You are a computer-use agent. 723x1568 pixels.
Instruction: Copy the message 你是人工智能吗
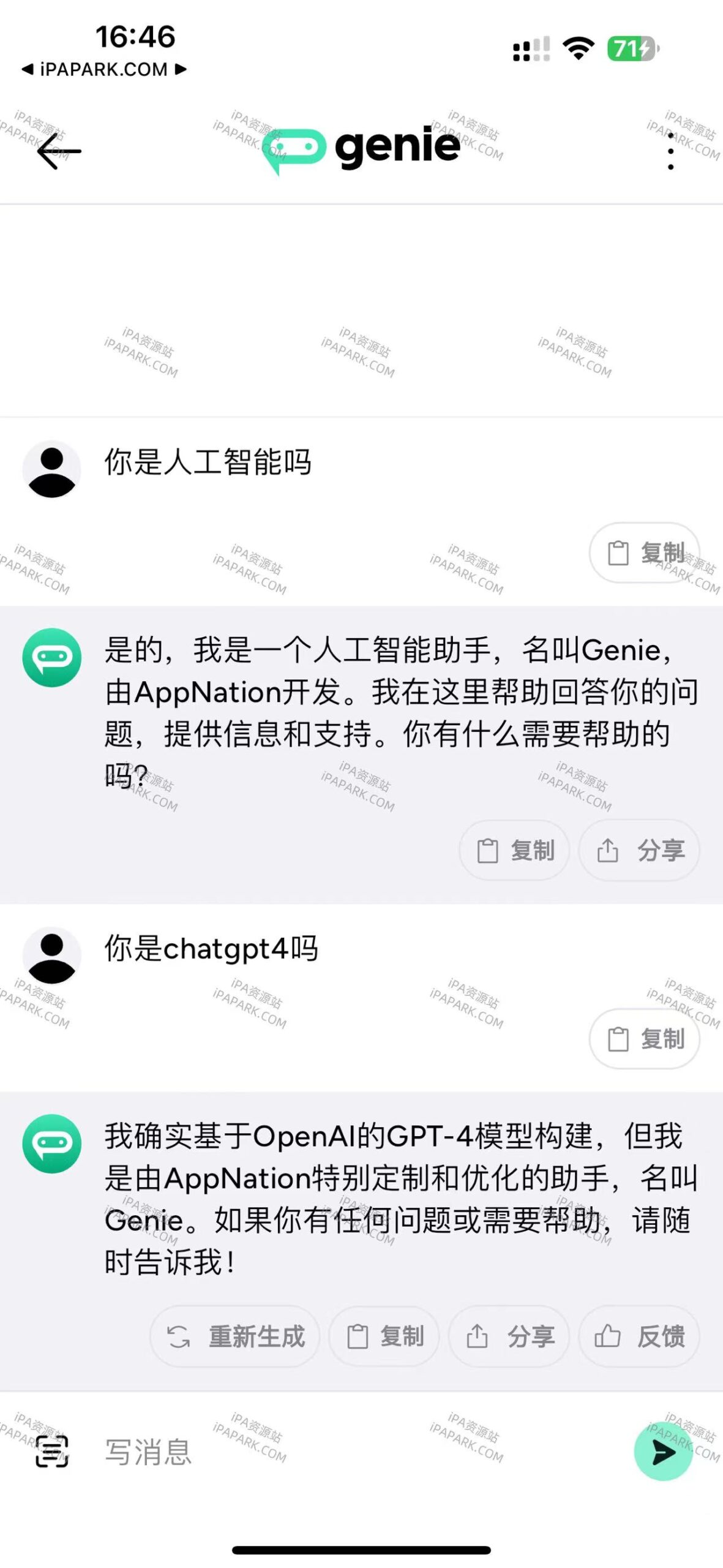coord(644,551)
